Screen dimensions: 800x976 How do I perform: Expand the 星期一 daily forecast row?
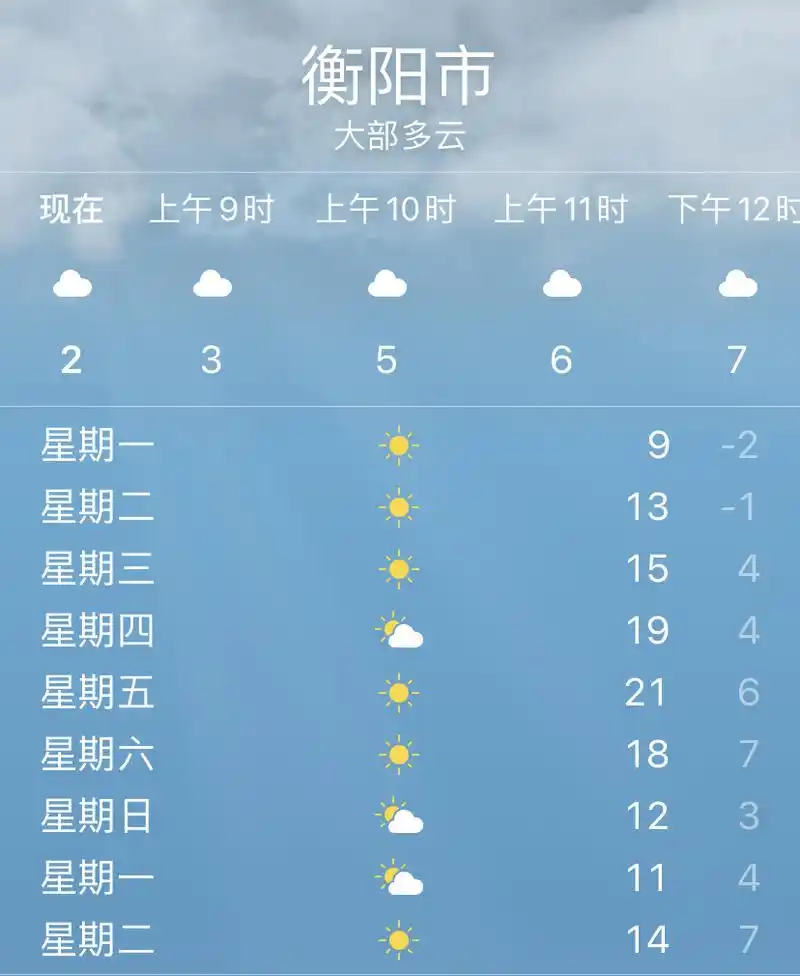coord(400,445)
